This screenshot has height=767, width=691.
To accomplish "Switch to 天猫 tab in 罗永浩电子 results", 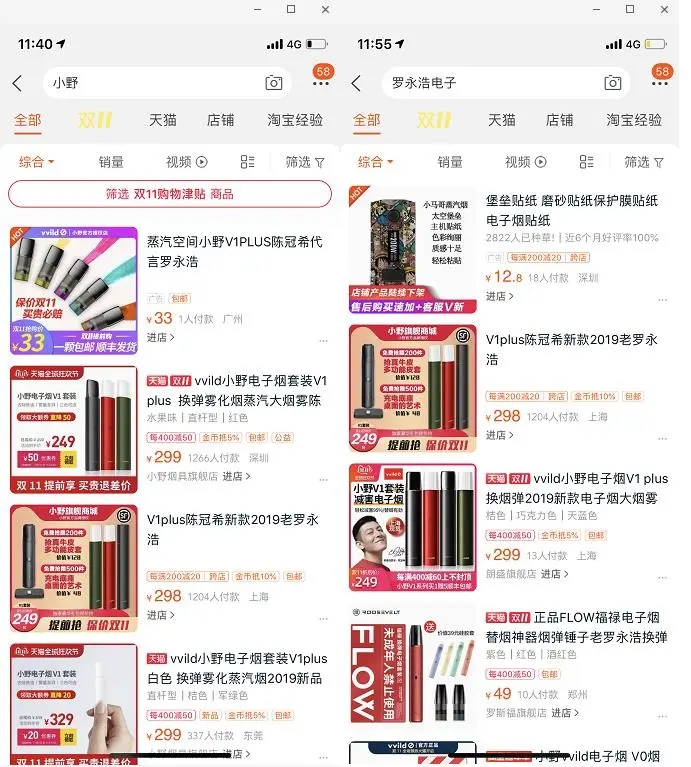I will (x=502, y=120).
